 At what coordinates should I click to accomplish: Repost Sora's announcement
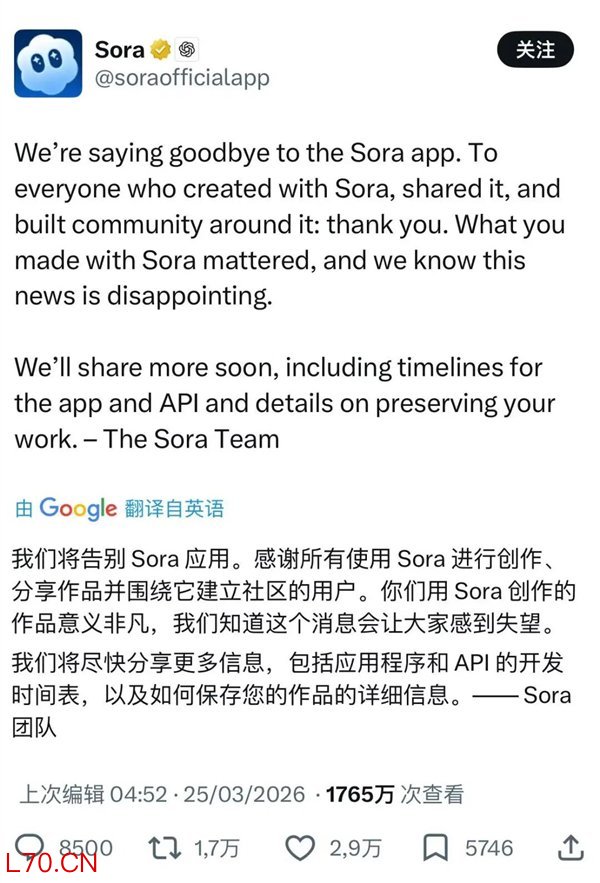[x=164, y=848]
